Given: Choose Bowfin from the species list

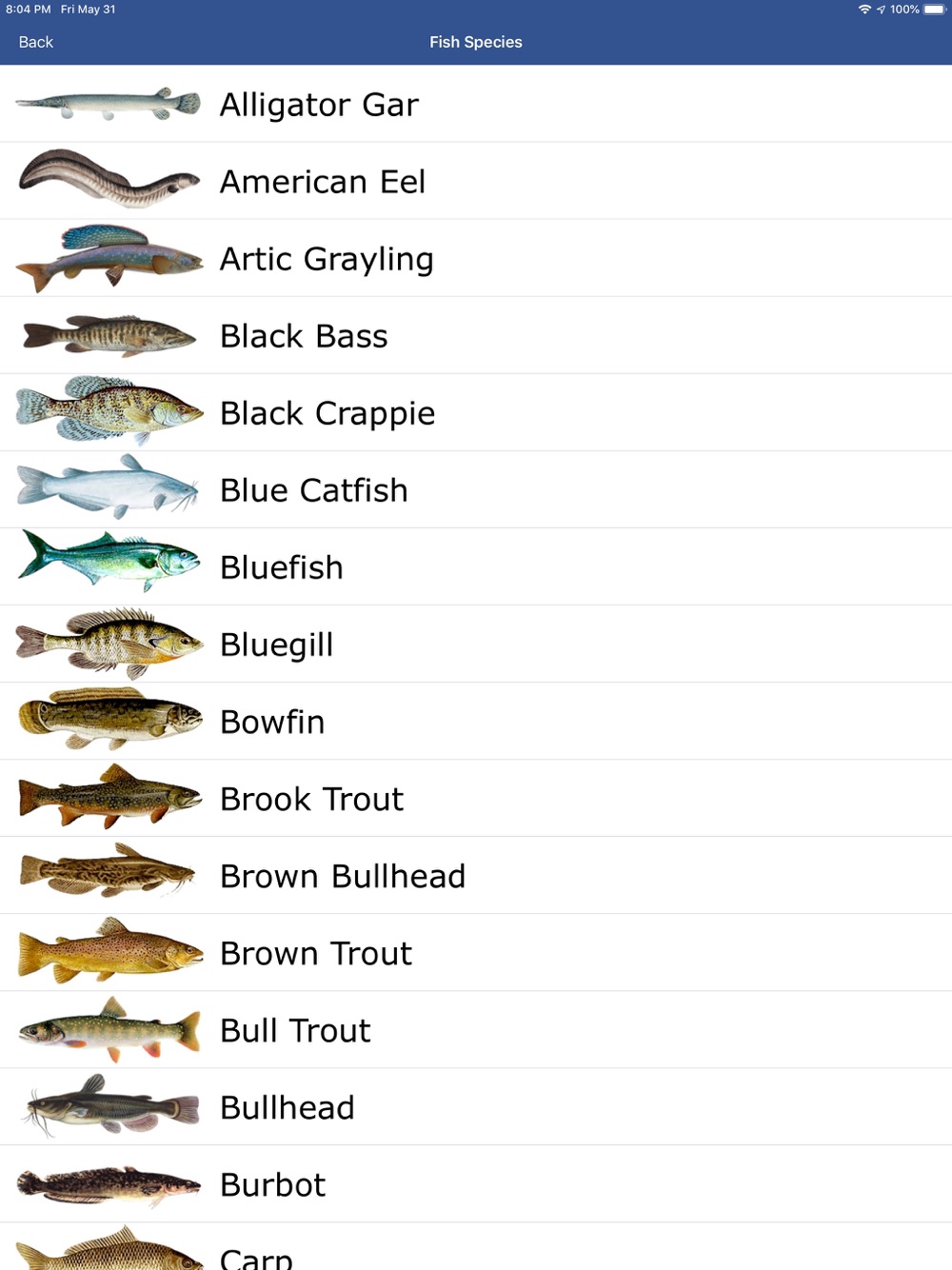Looking at the screenshot, I should (x=476, y=721).
